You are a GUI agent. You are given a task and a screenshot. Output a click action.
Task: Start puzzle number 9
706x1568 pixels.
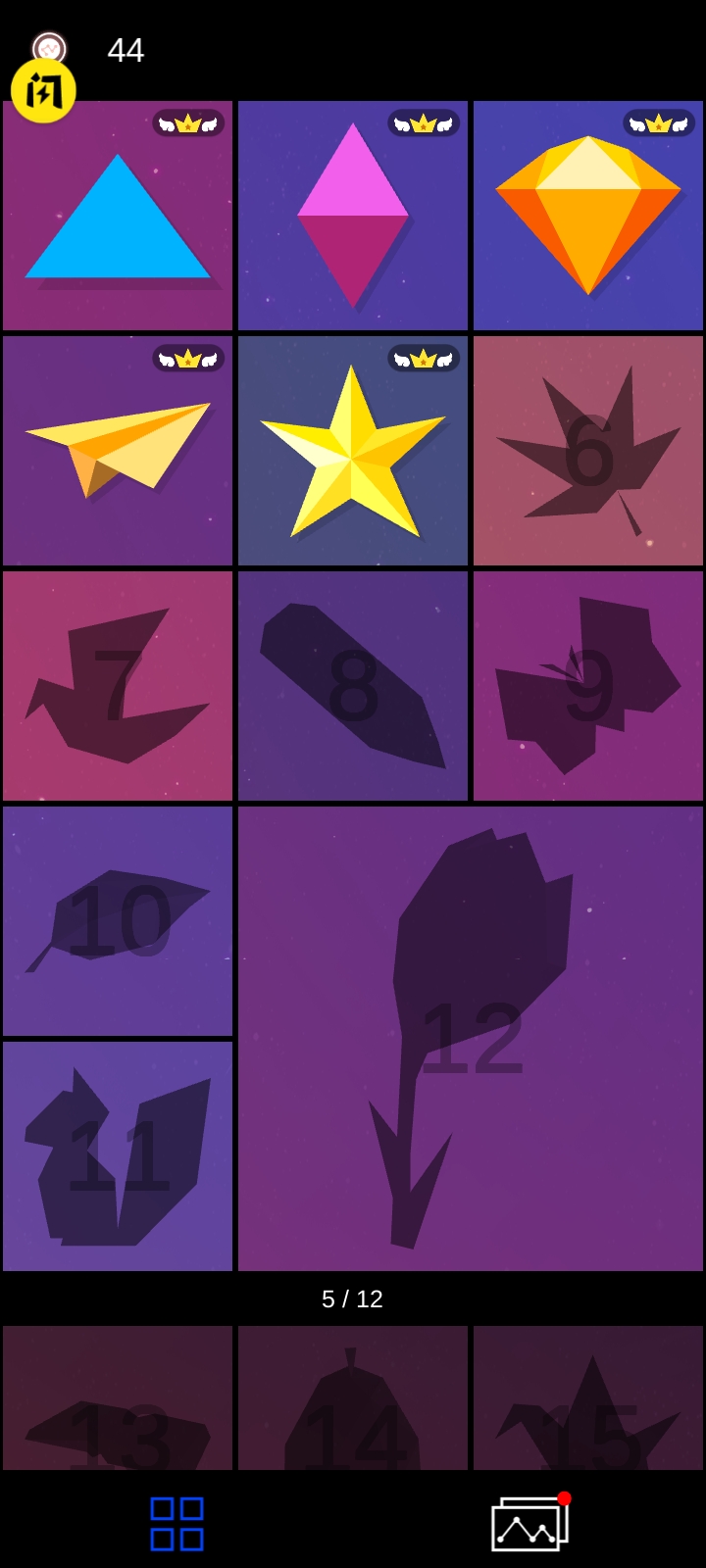(x=588, y=686)
